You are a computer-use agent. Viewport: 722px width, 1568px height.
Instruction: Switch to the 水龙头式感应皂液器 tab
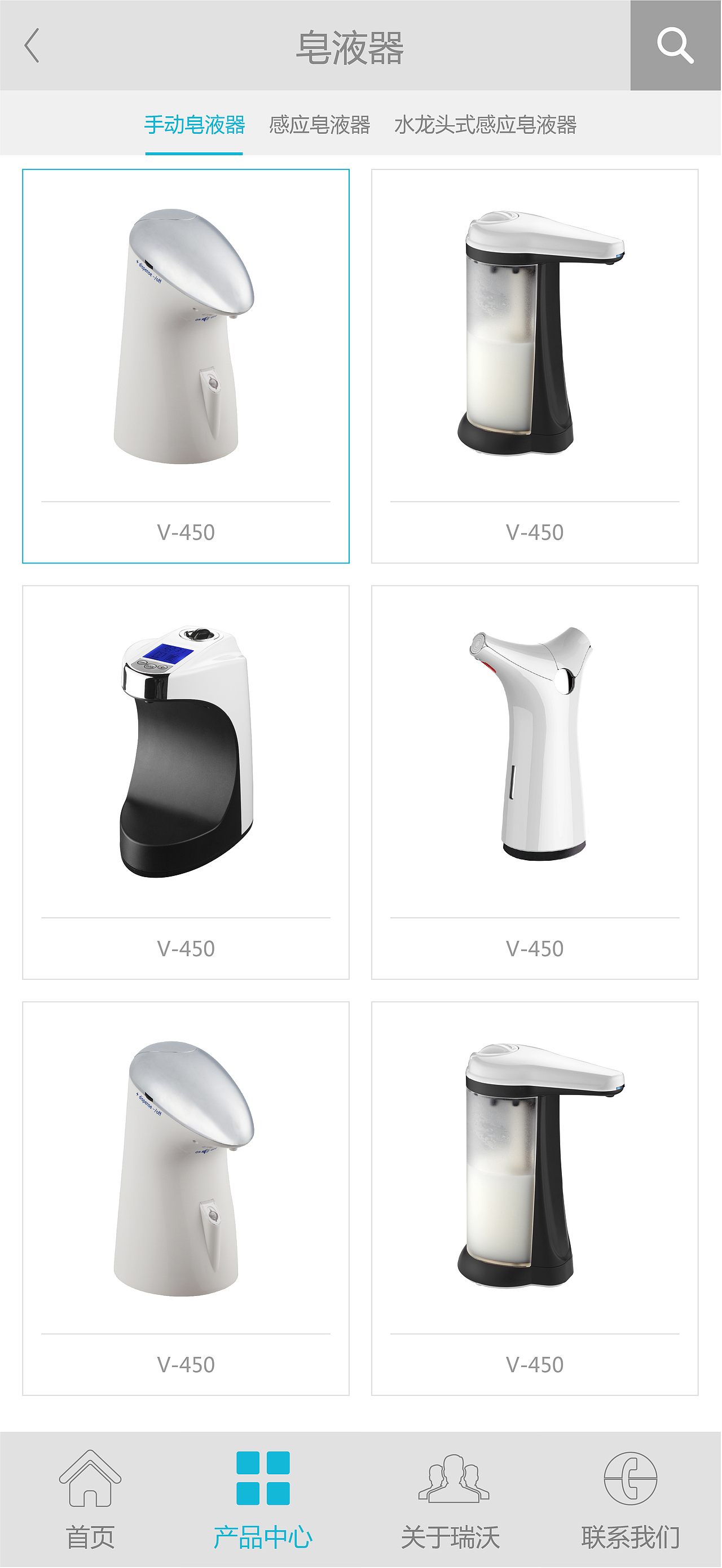point(485,125)
